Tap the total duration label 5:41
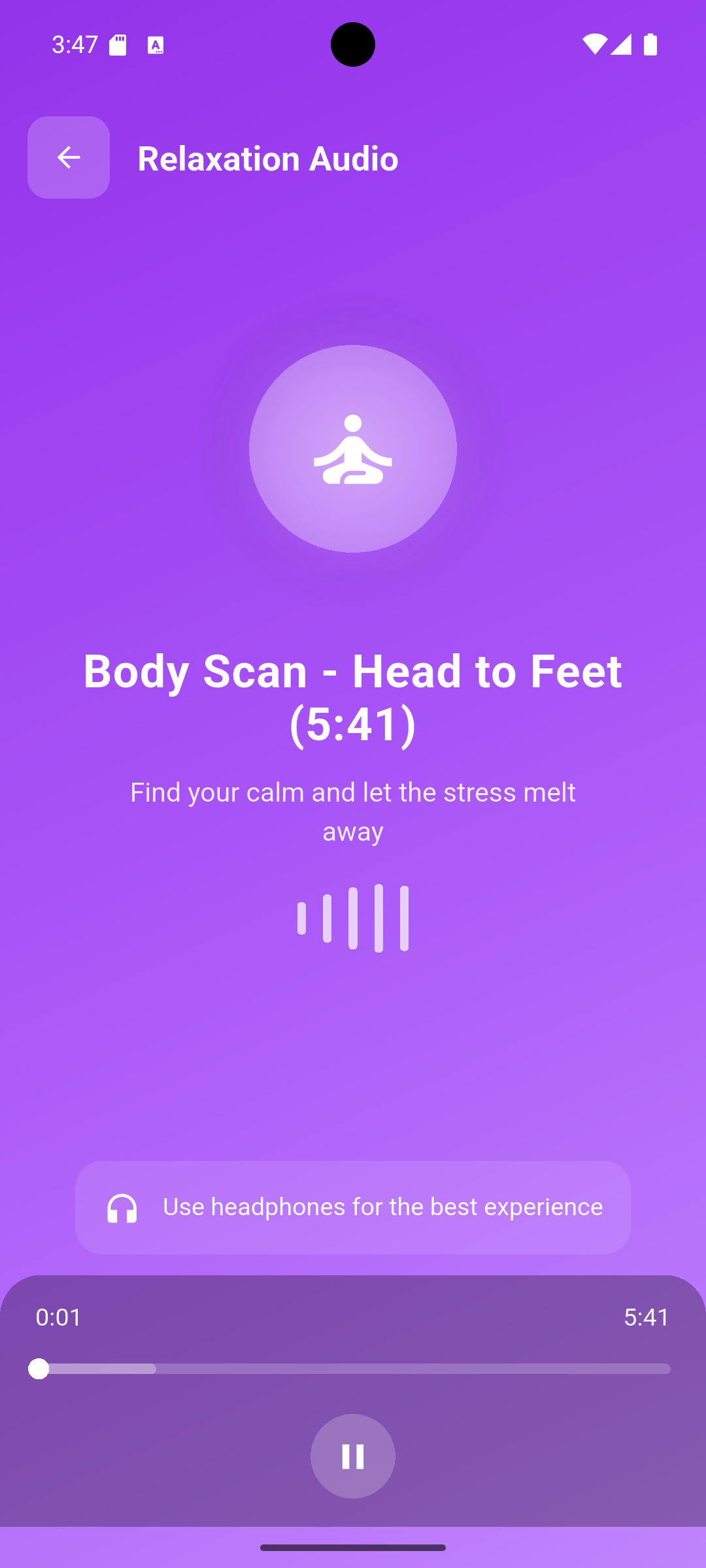This screenshot has height=1568, width=706. coord(647,1318)
